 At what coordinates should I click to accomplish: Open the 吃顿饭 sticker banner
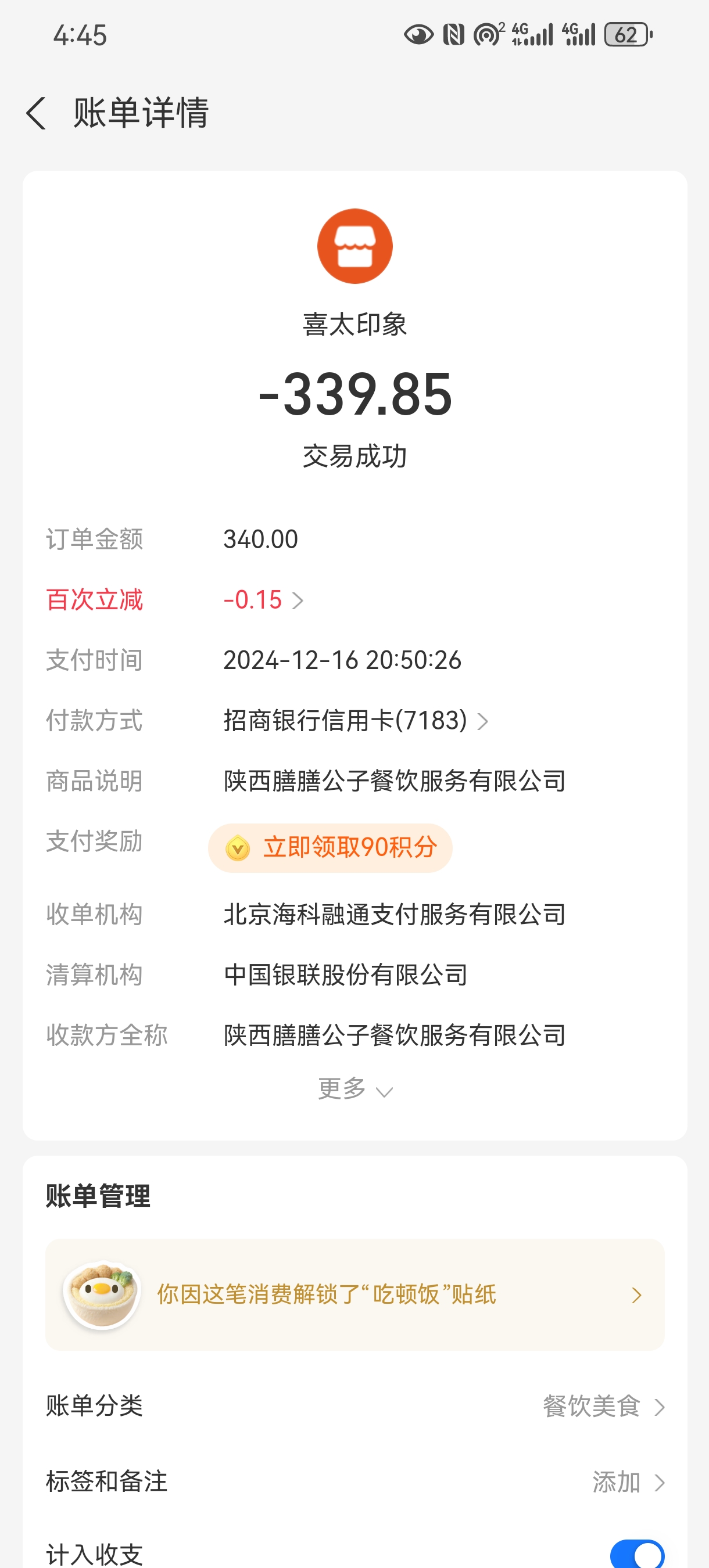click(354, 1295)
